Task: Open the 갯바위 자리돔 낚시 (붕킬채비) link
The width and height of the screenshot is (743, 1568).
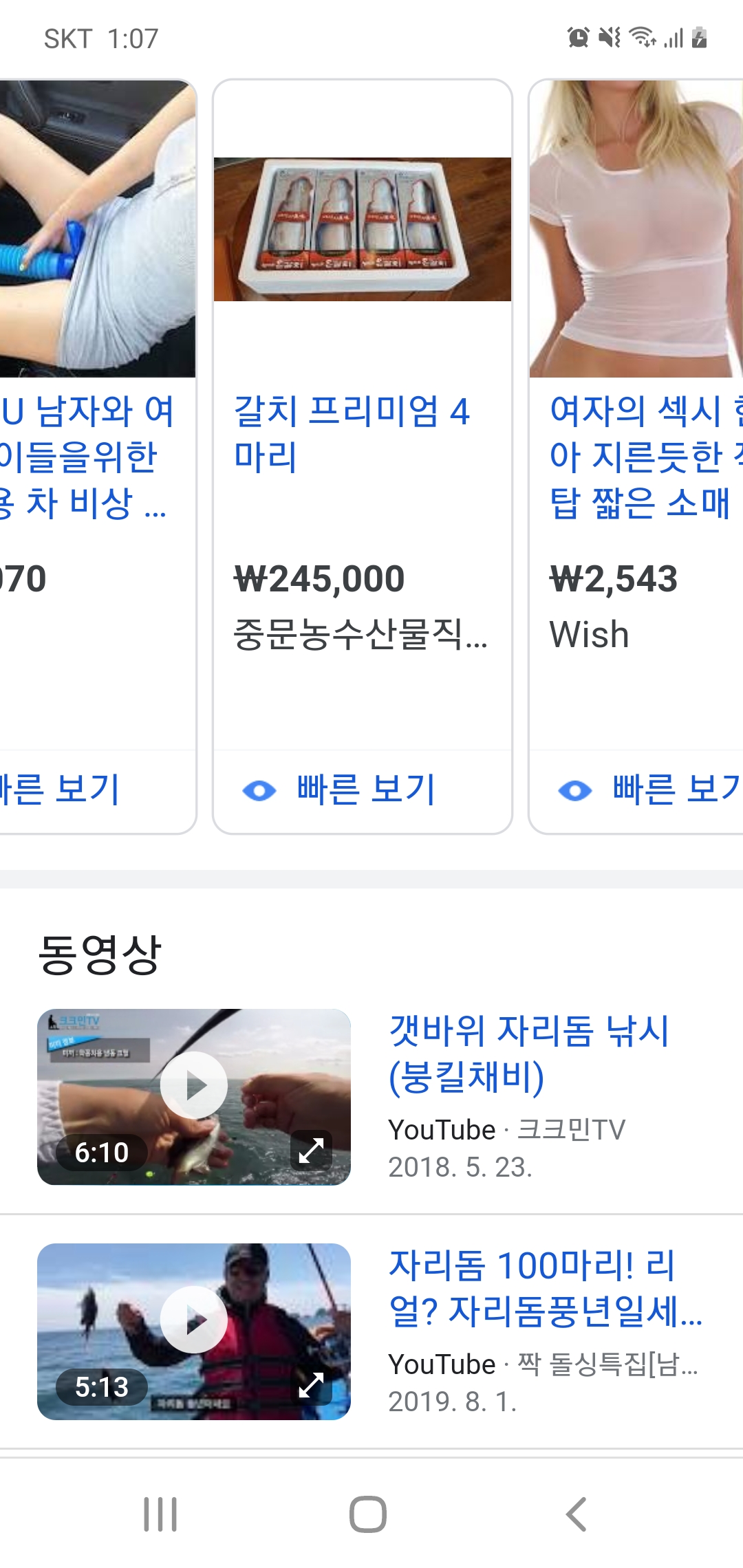Action: point(529,1053)
